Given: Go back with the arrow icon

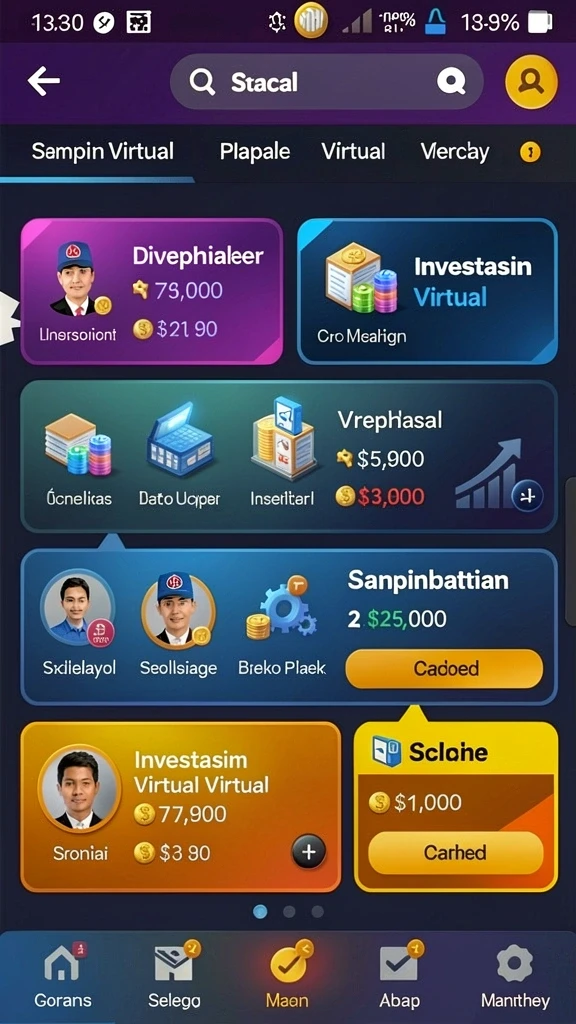Looking at the screenshot, I should (44, 82).
